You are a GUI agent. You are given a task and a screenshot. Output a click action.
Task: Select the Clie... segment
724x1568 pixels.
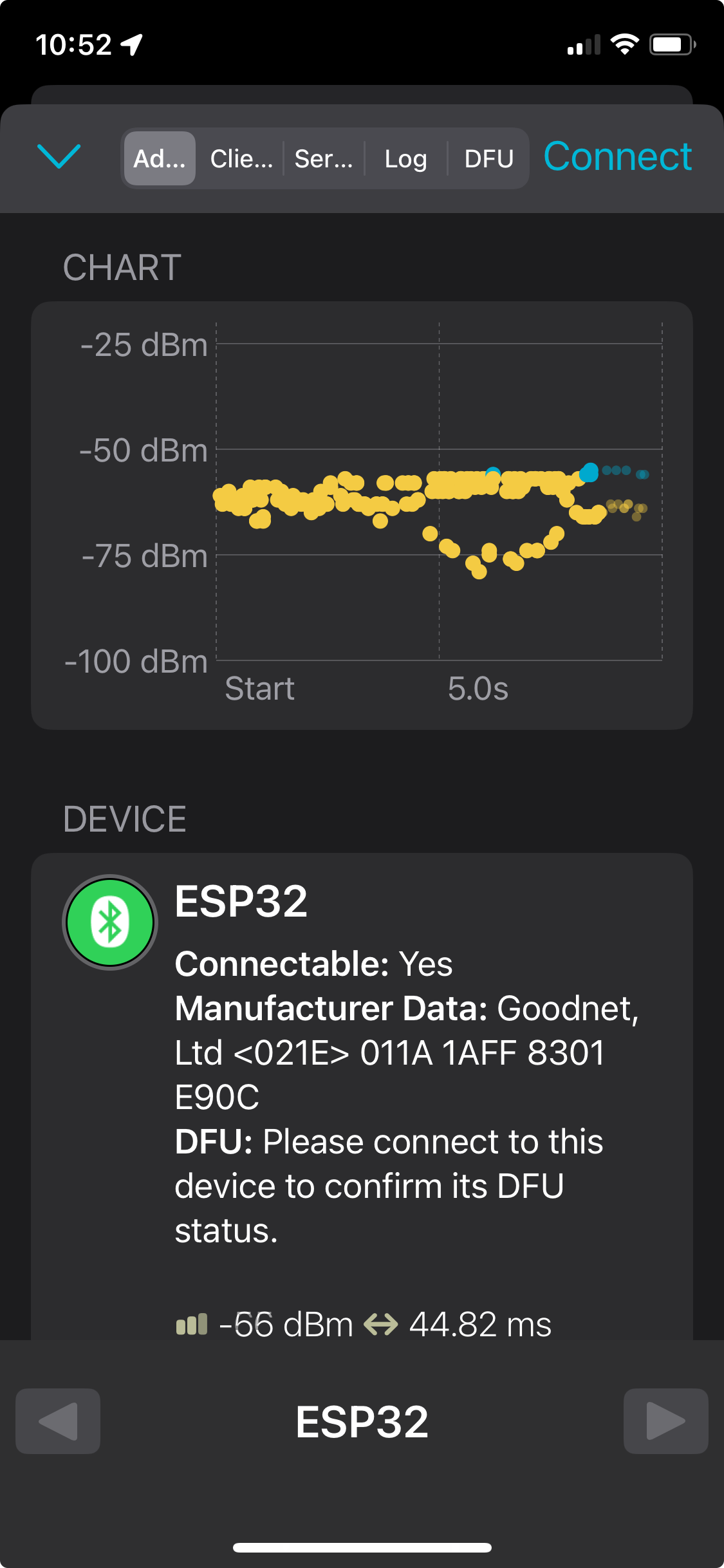point(241,158)
